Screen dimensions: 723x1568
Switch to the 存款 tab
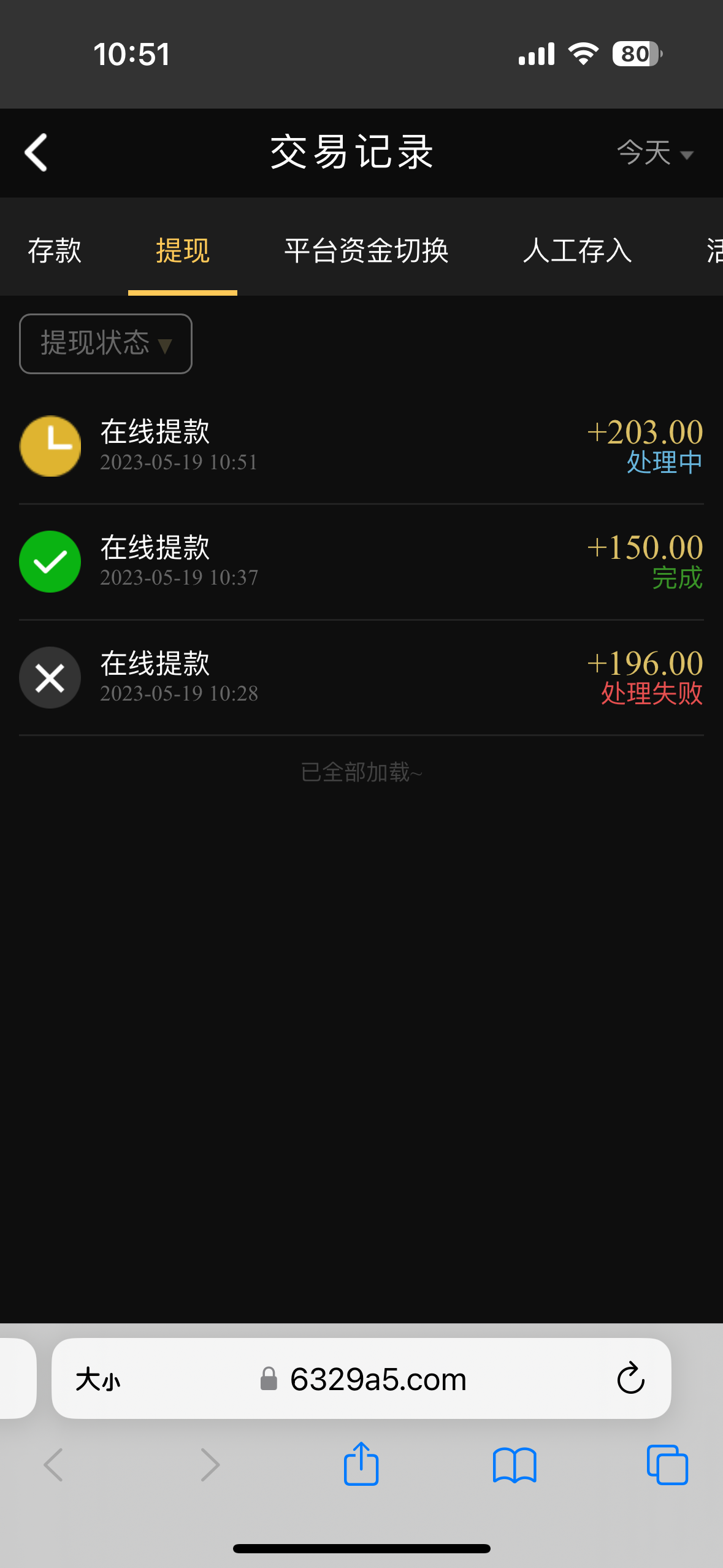coord(55,250)
